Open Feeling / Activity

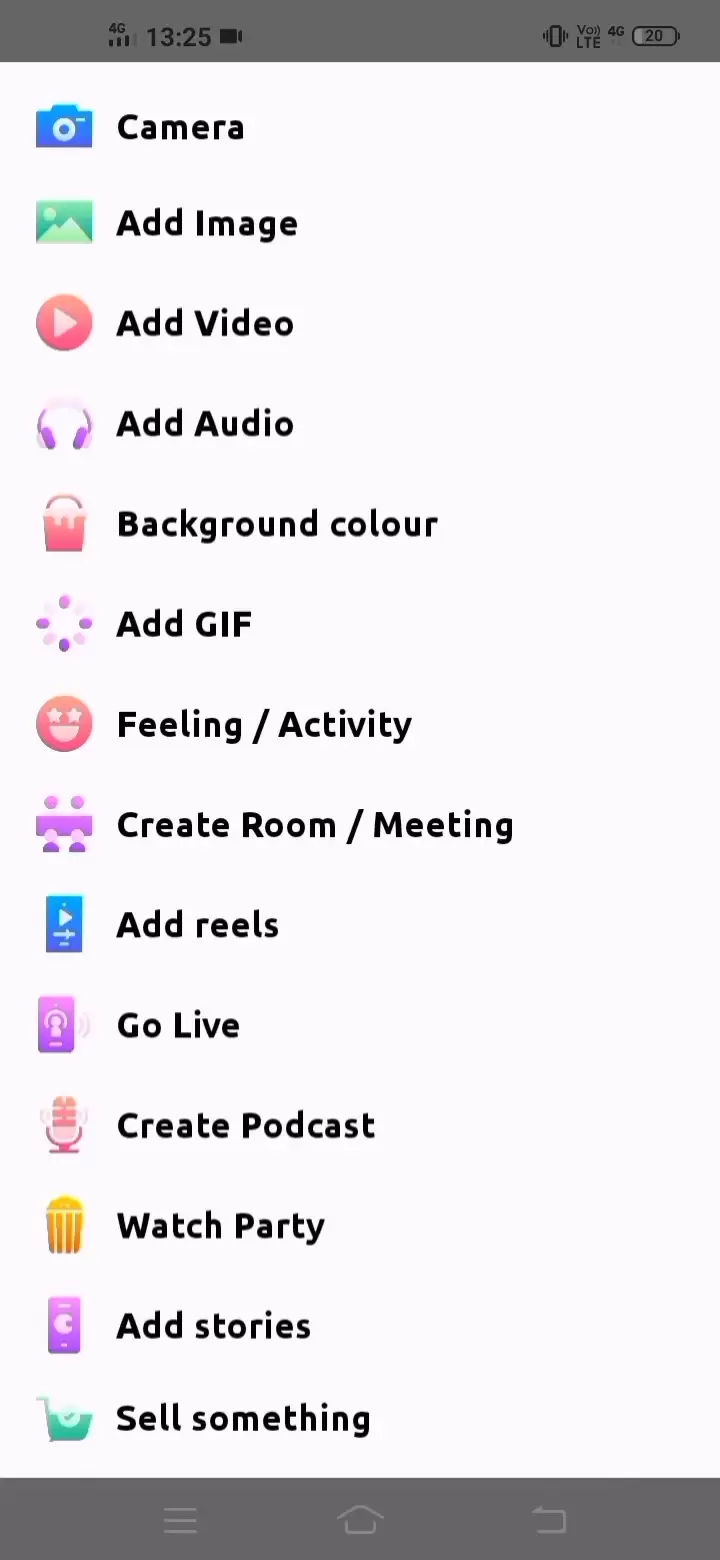coord(360,724)
